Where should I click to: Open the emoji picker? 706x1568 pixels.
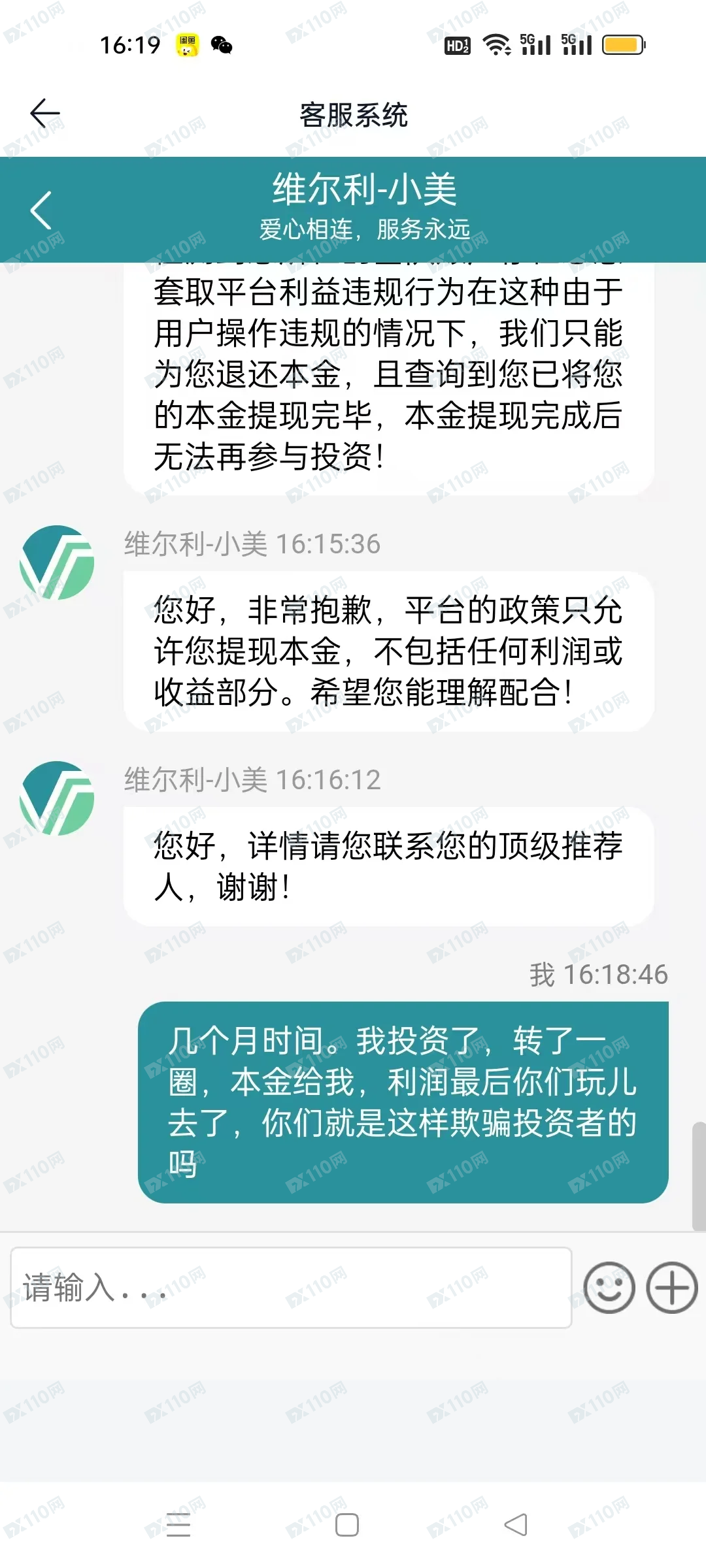tap(609, 1288)
